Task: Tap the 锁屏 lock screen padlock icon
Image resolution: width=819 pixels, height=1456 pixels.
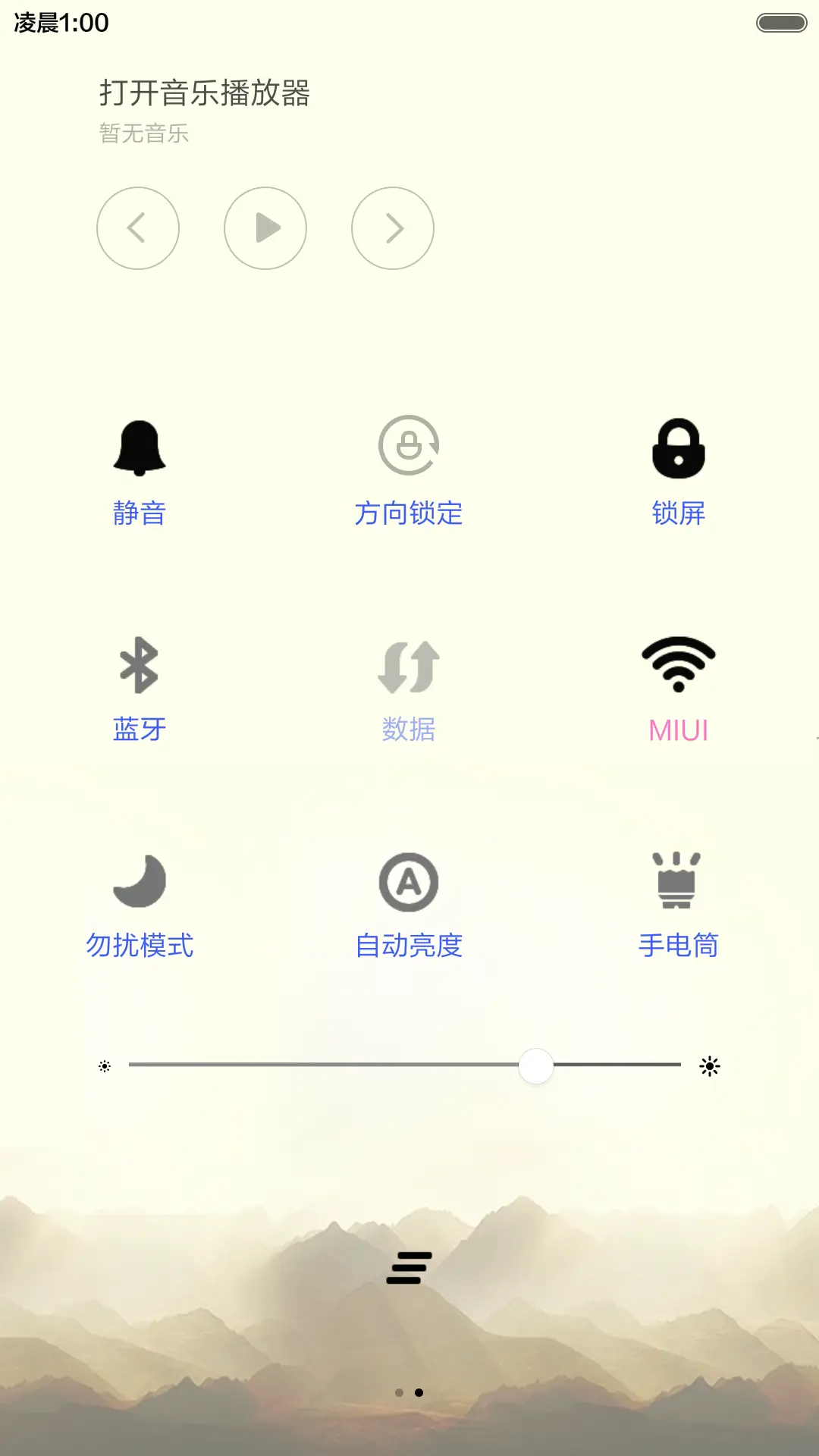Action: coord(679,447)
